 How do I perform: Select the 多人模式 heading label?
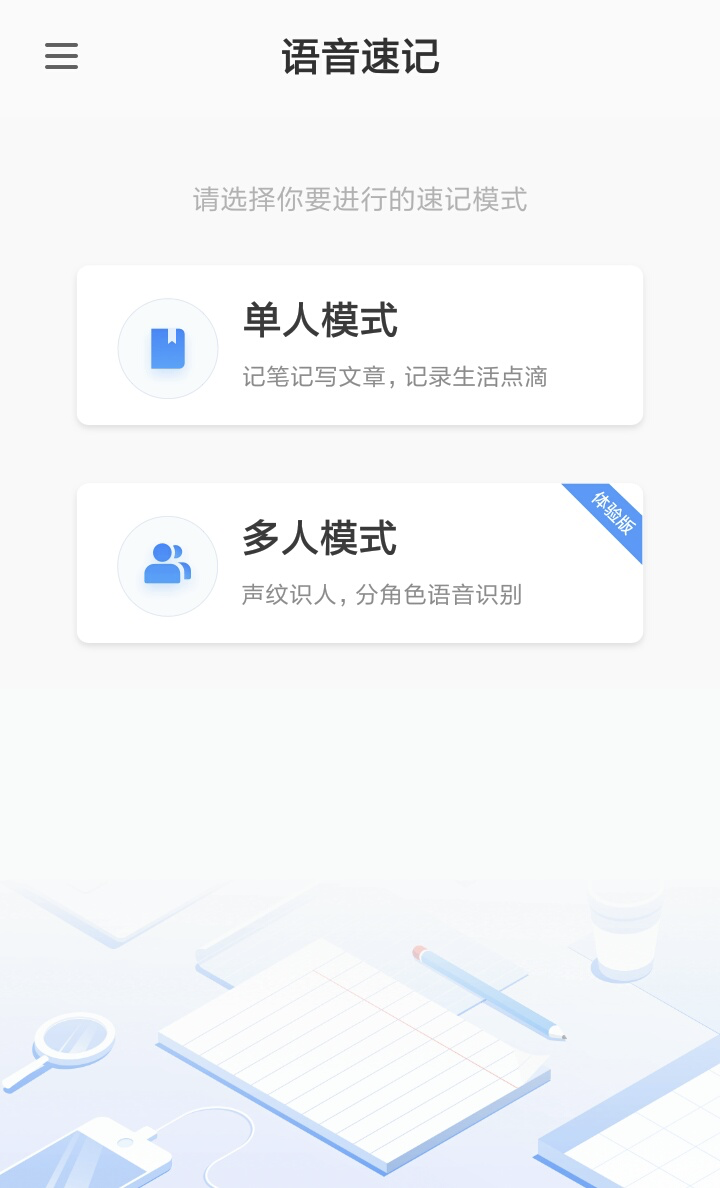(320, 540)
